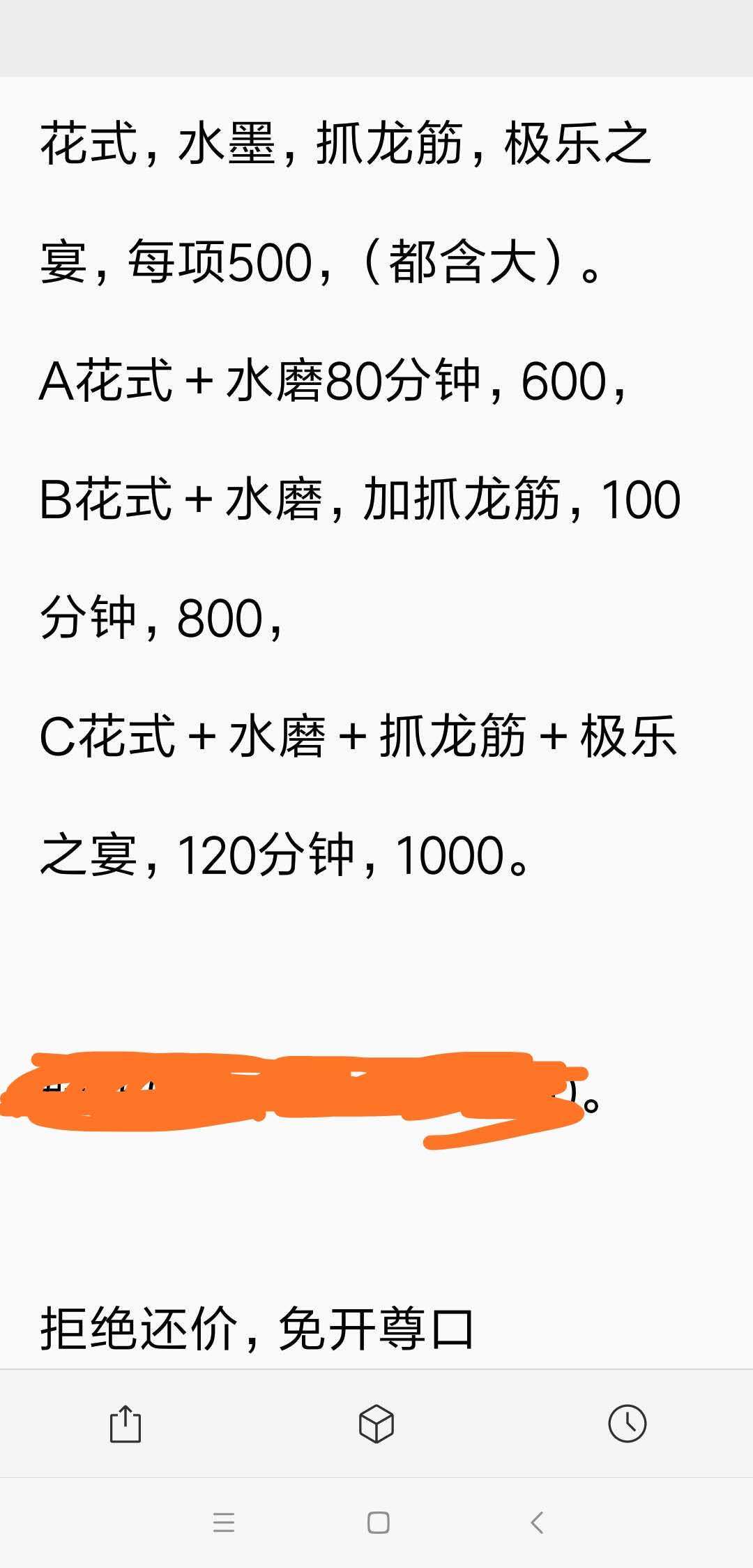The height and width of the screenshot is (1568, 753).
Task: Open the cube icon in the toolbar
Action: [376, 1424]
